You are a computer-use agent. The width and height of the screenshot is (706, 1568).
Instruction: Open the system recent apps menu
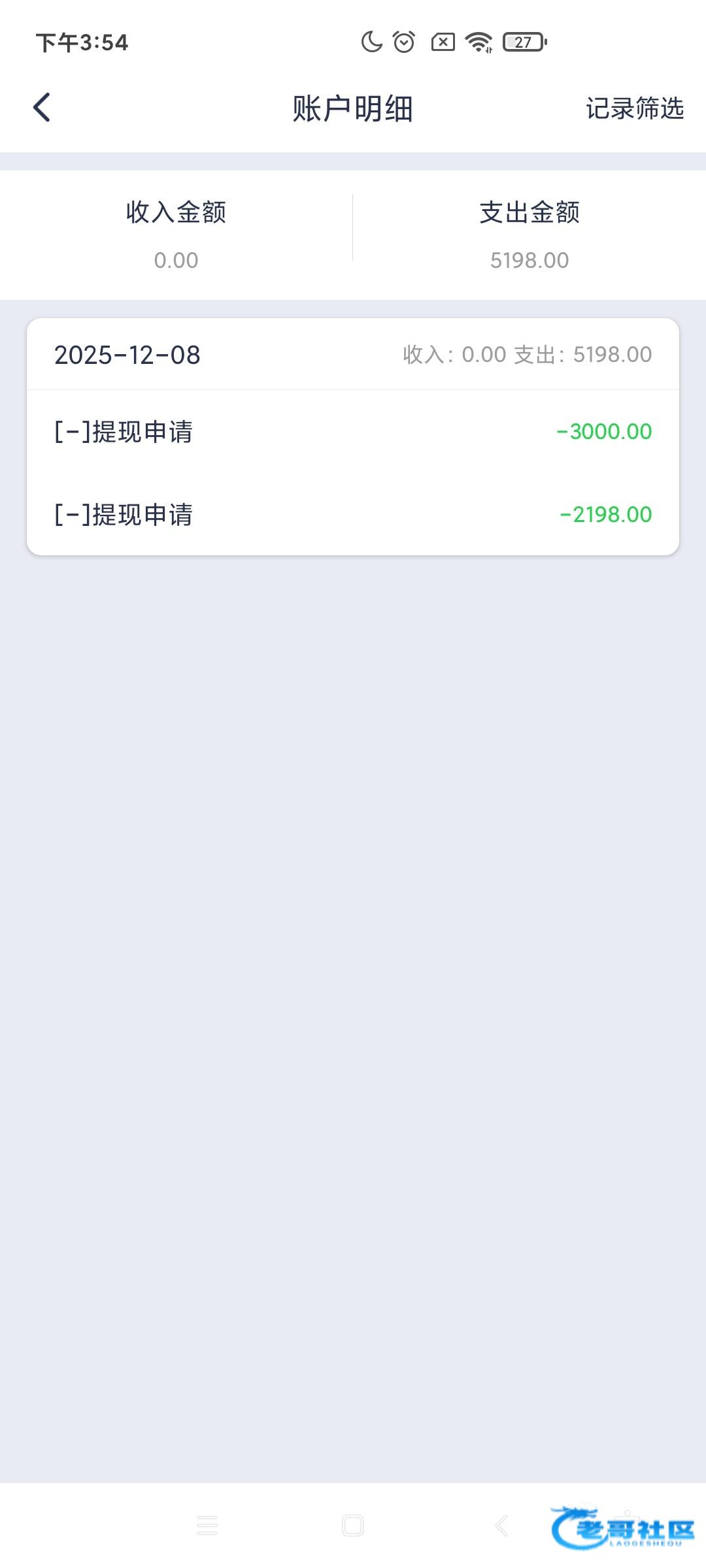point(207,1526)
